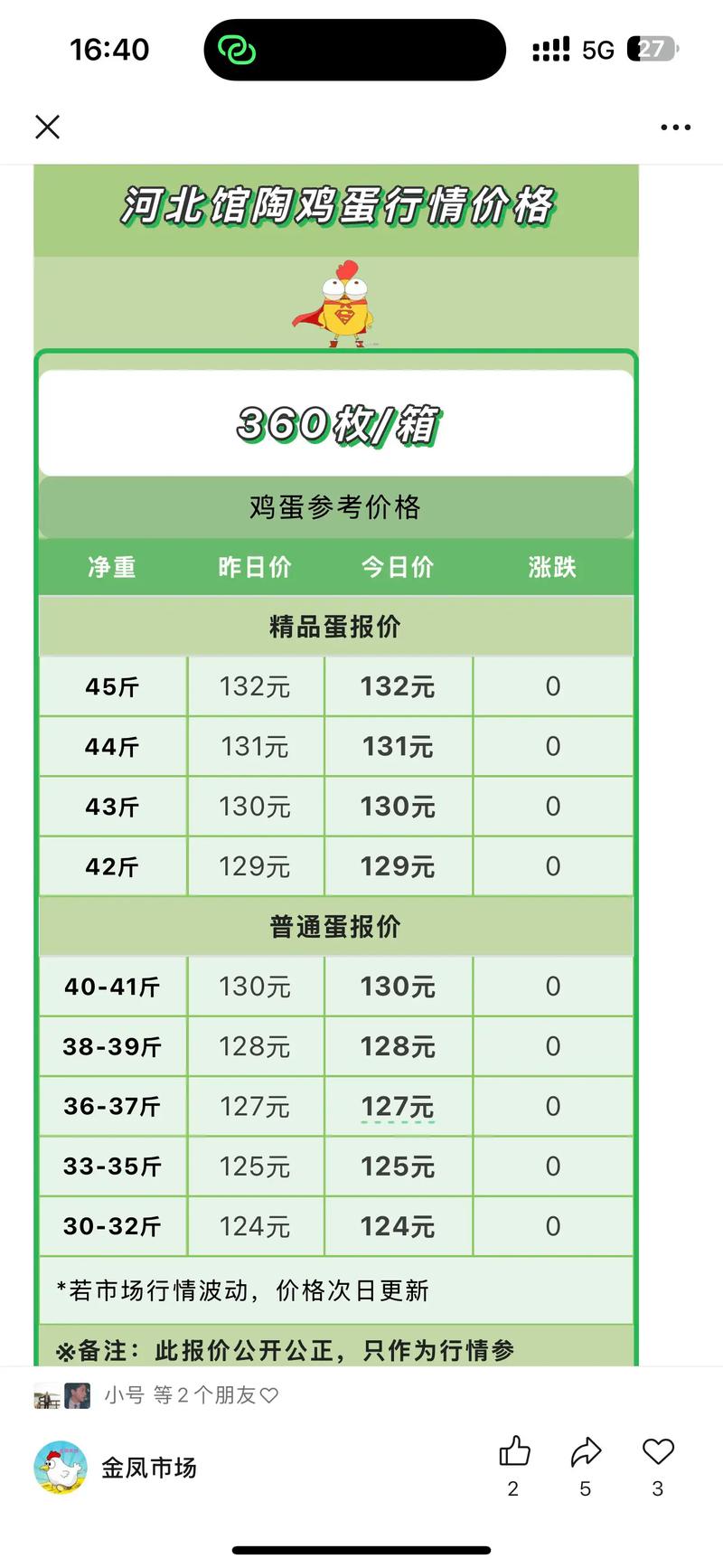Give this post a thumbs up
The image size is (723, 1568).
(514, 1451)
